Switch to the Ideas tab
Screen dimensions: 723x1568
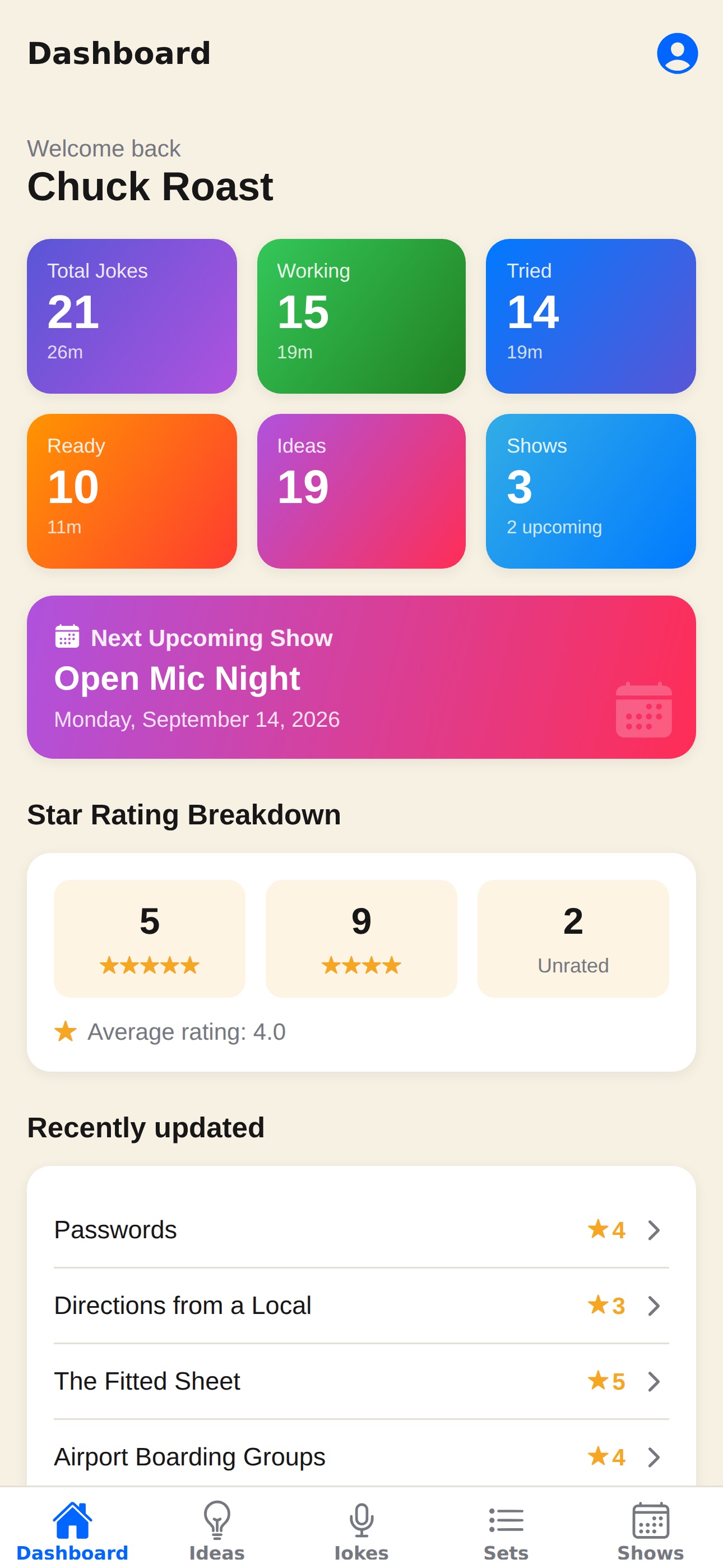(217, 1530)
